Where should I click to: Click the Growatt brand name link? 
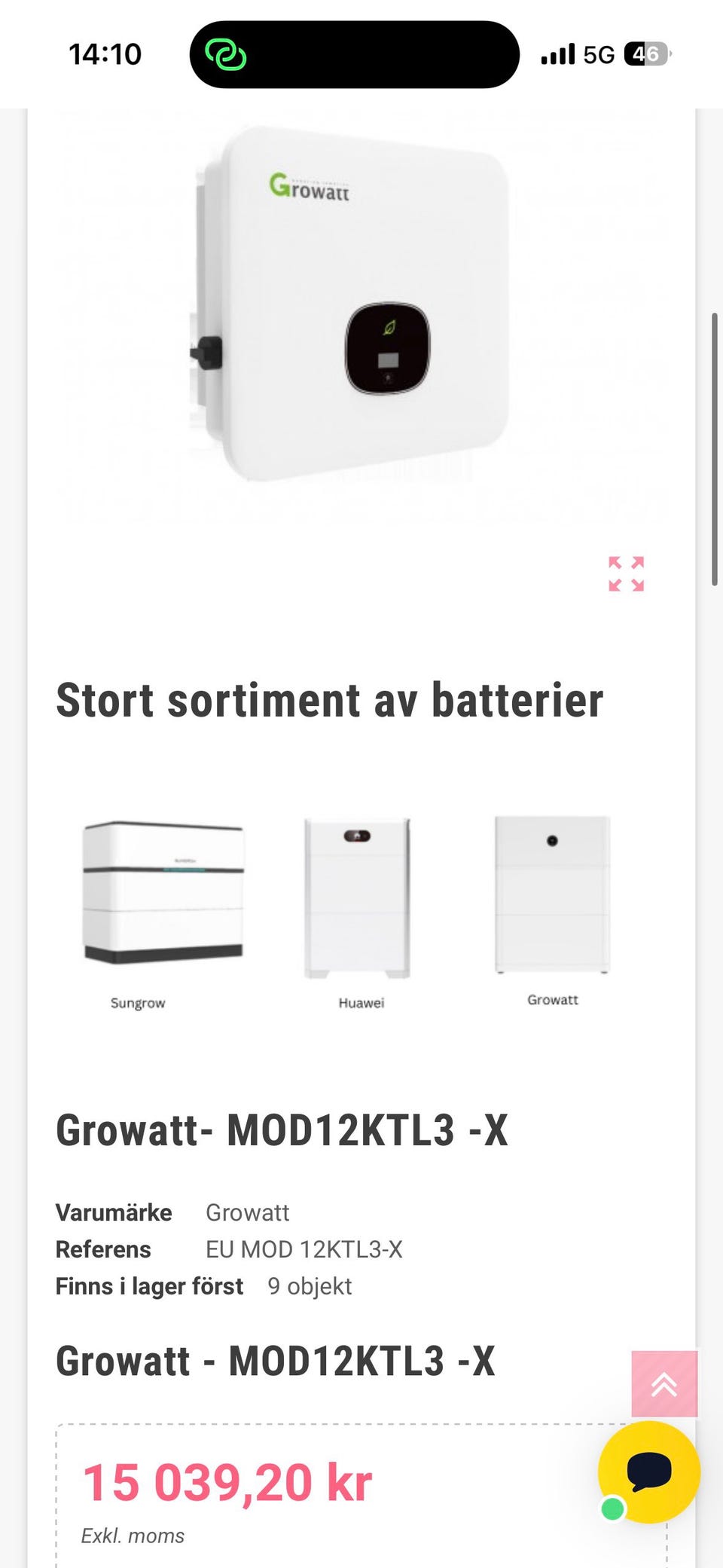tap(249, 1212)
